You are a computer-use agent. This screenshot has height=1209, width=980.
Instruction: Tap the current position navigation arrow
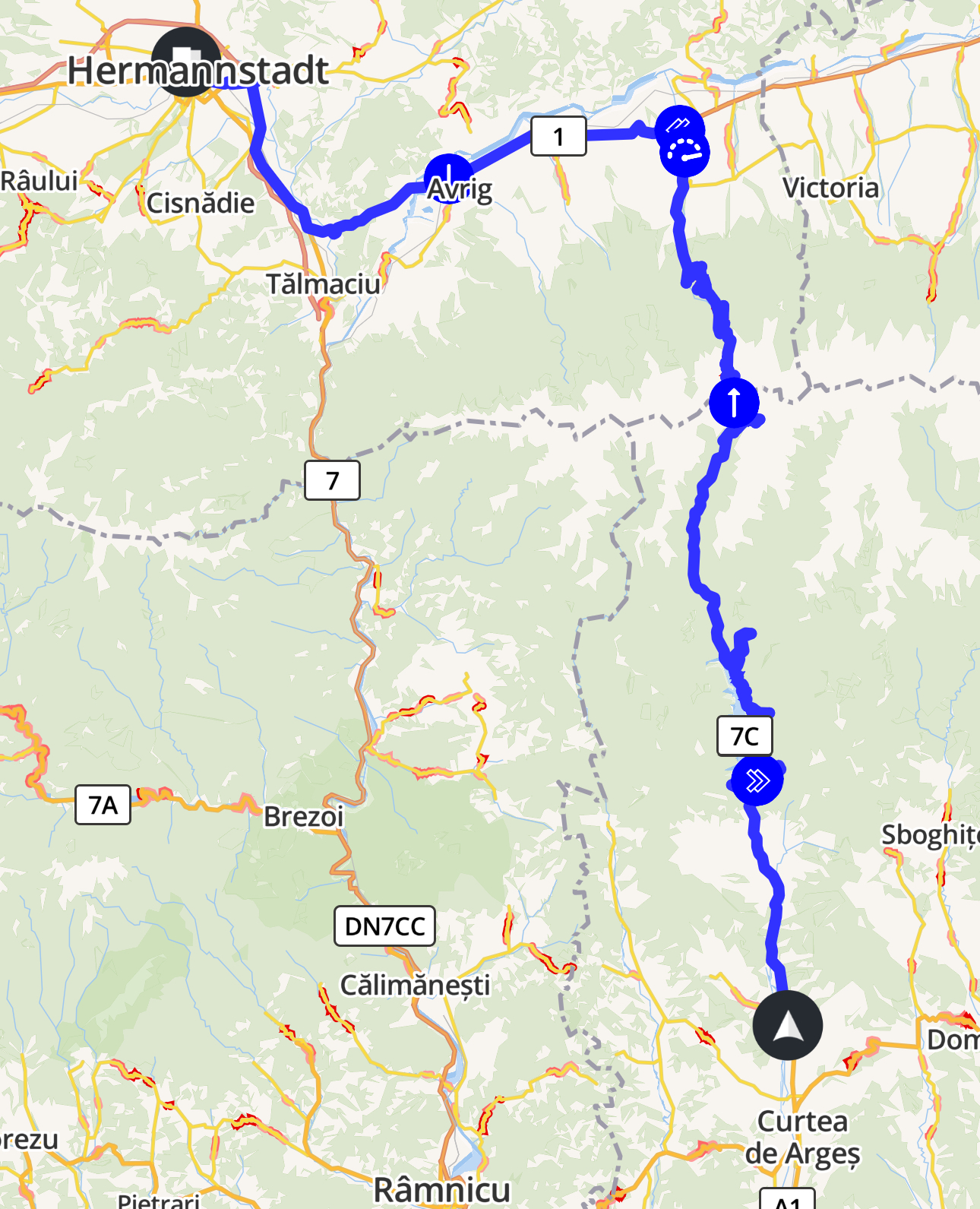(x=787, y=1025)
